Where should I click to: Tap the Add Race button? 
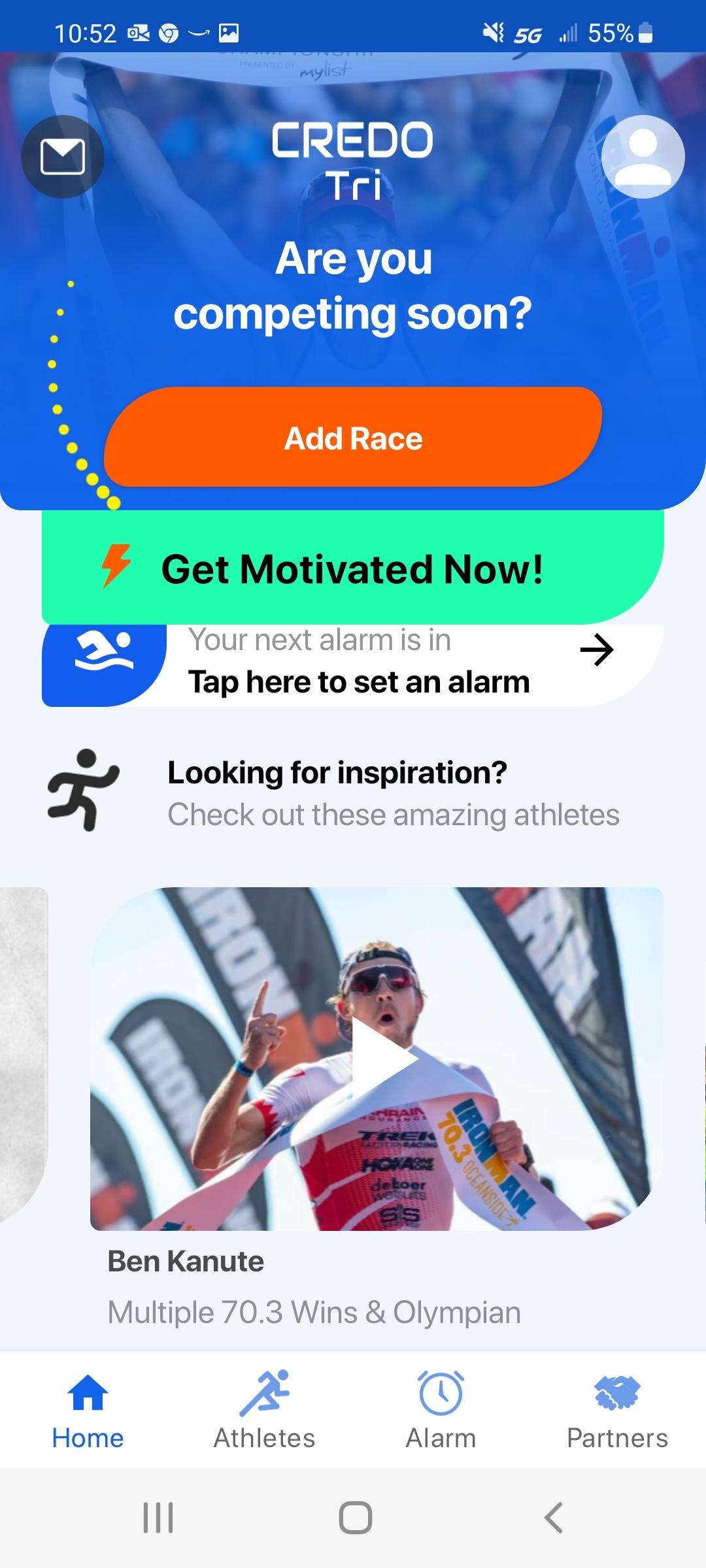point(353,438)
